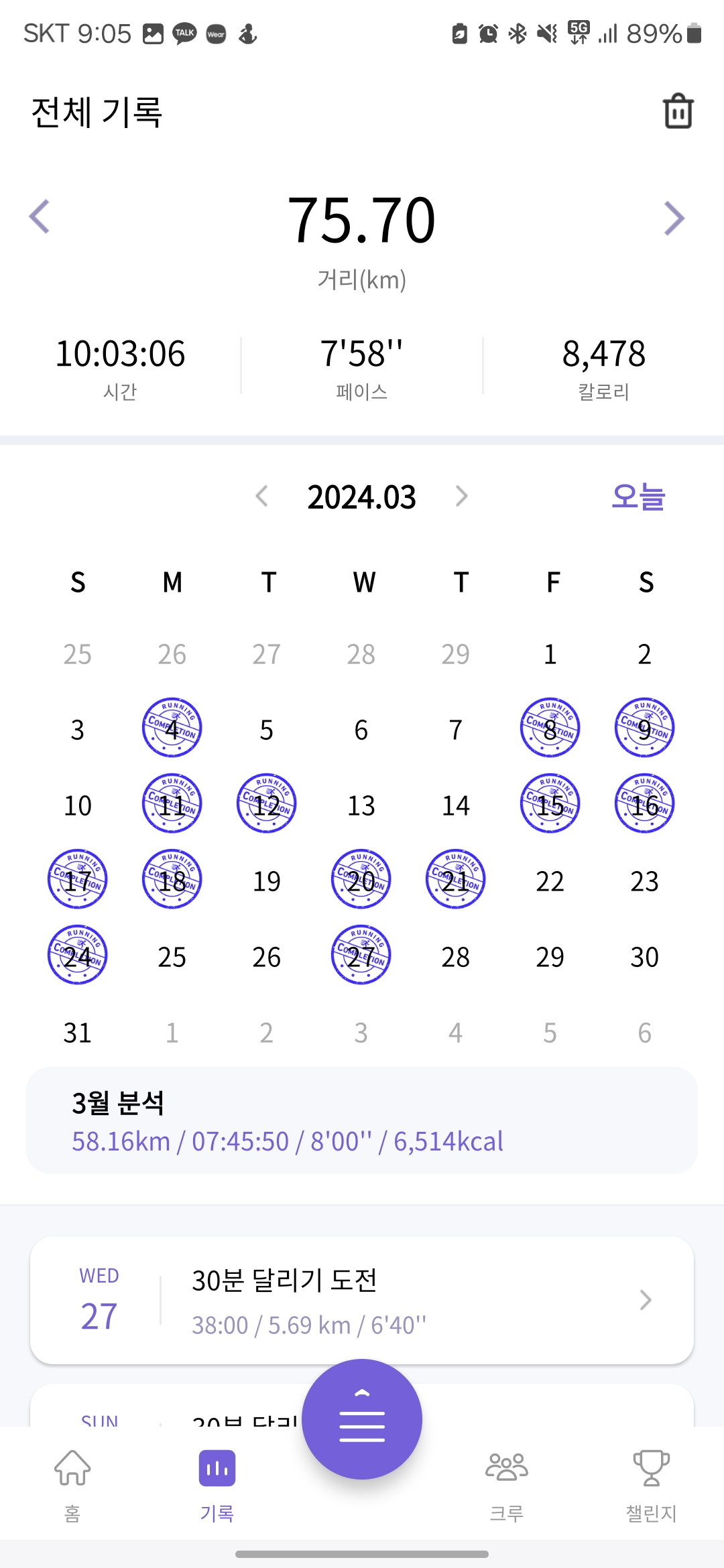Expand the purple floating menu button

362,1419
